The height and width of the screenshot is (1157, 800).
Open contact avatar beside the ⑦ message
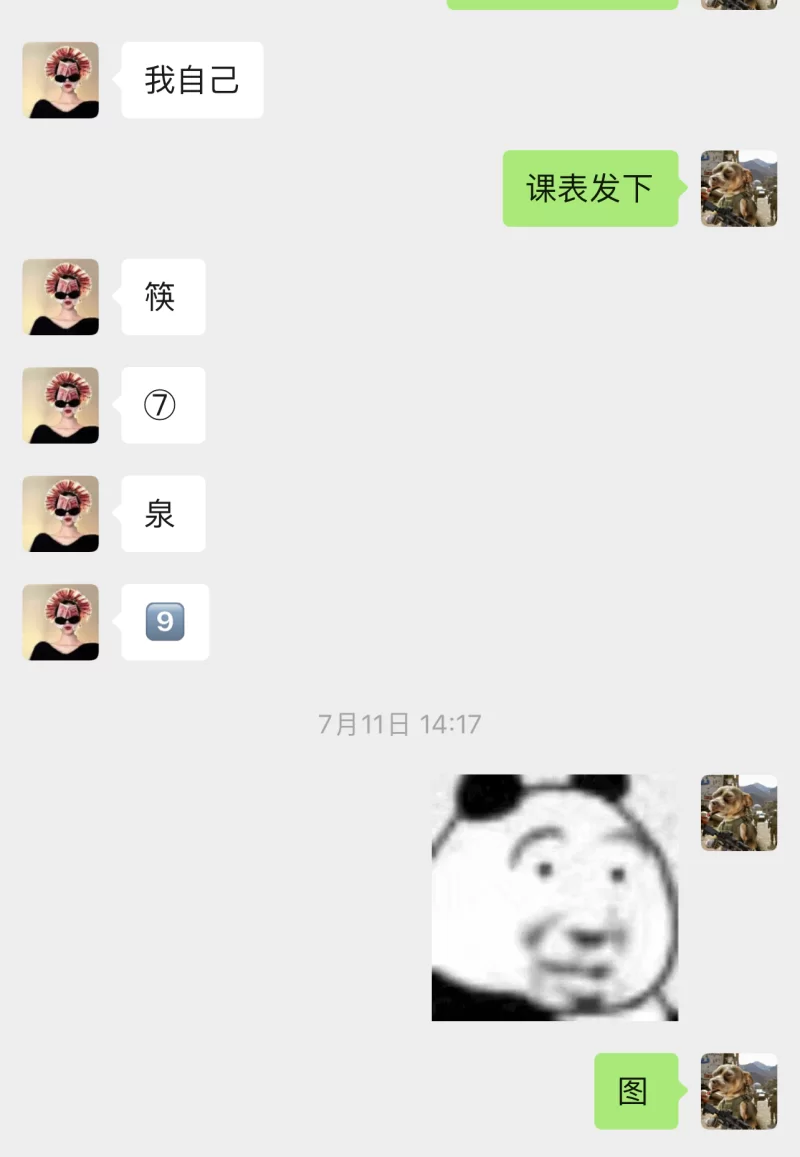(61, 405)
